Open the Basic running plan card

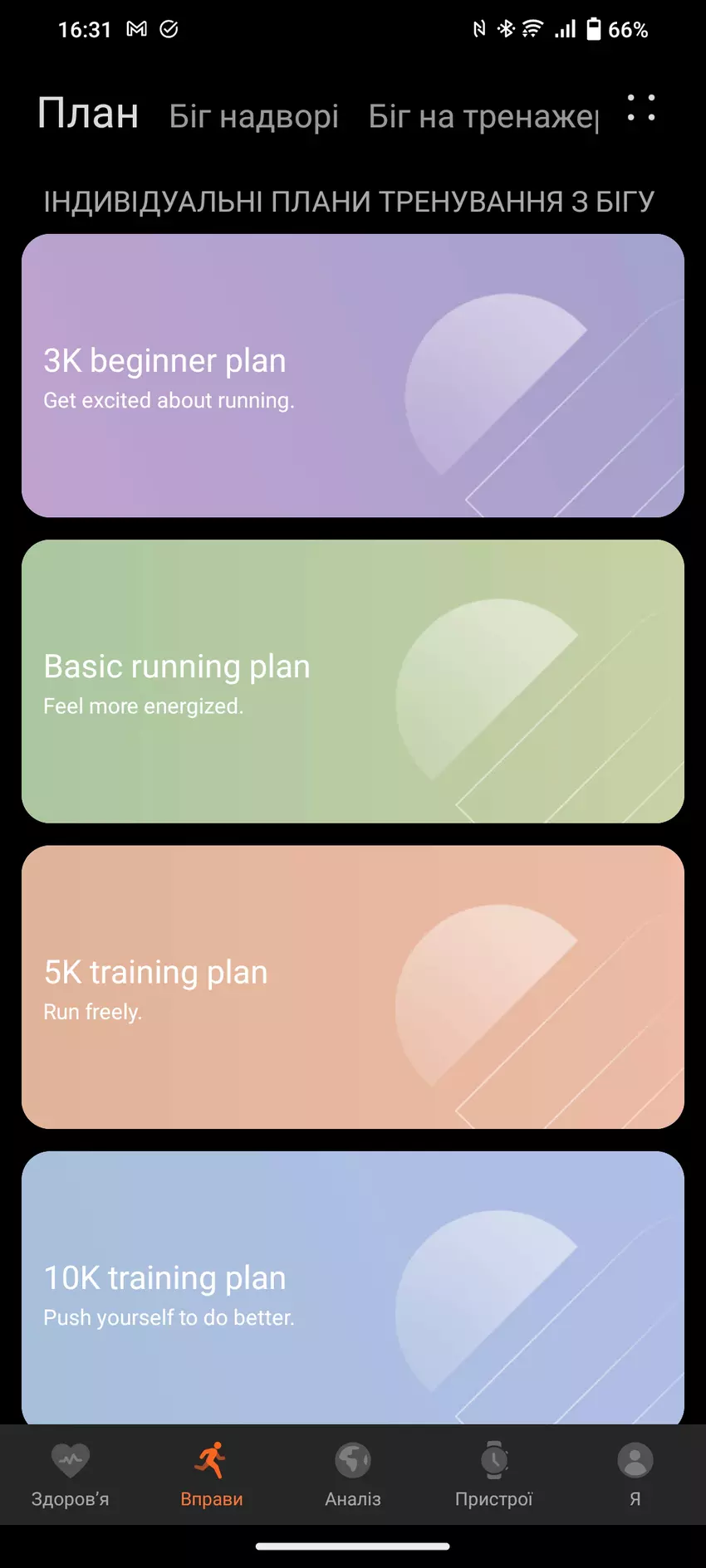pos(352,681)
